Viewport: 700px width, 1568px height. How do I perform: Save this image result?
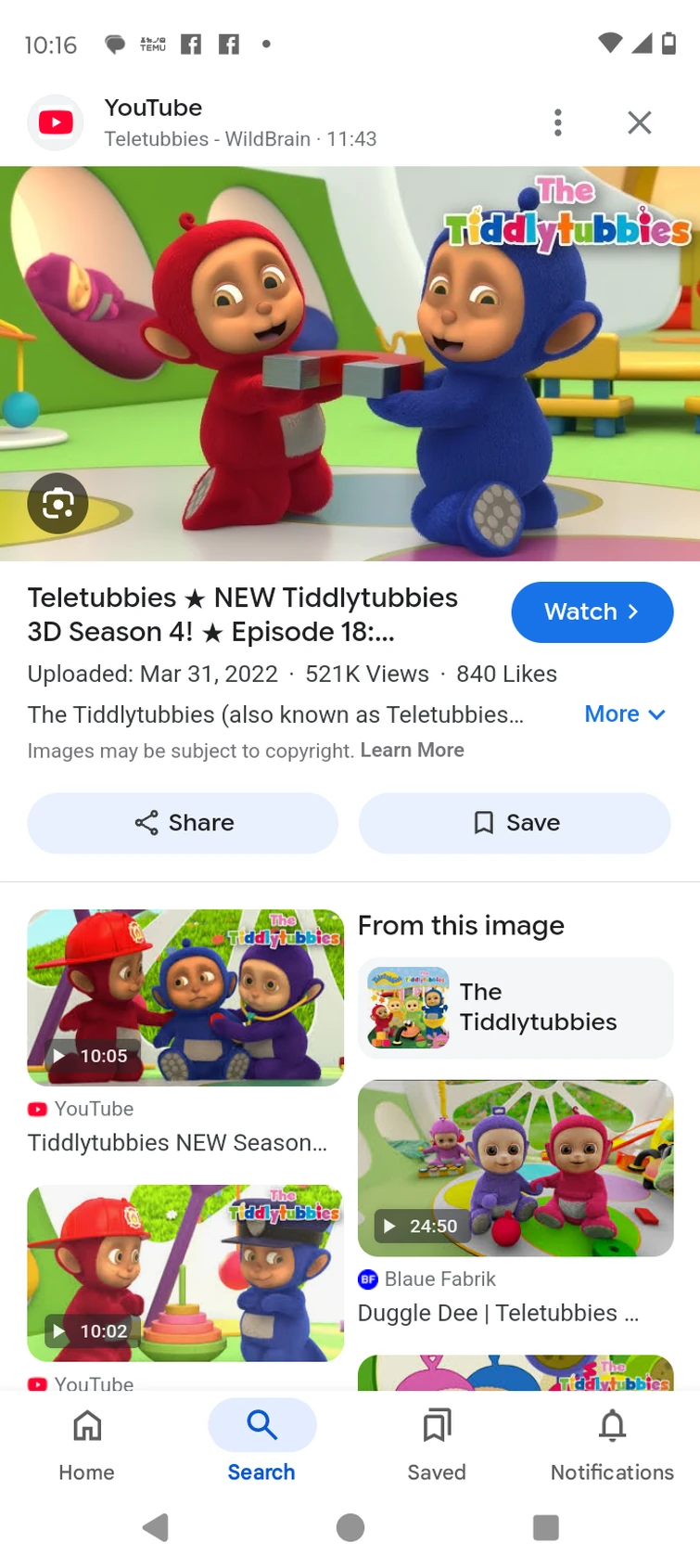click(515, 823)
